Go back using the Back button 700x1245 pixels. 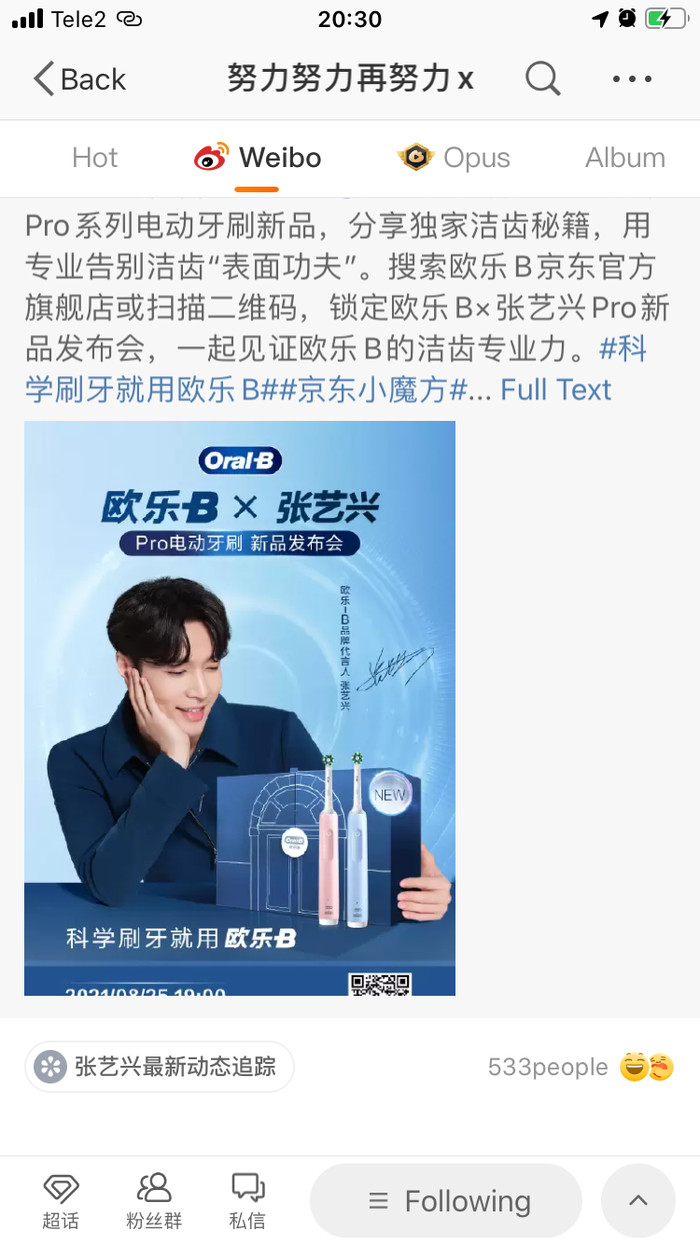[x=80, y=79]
